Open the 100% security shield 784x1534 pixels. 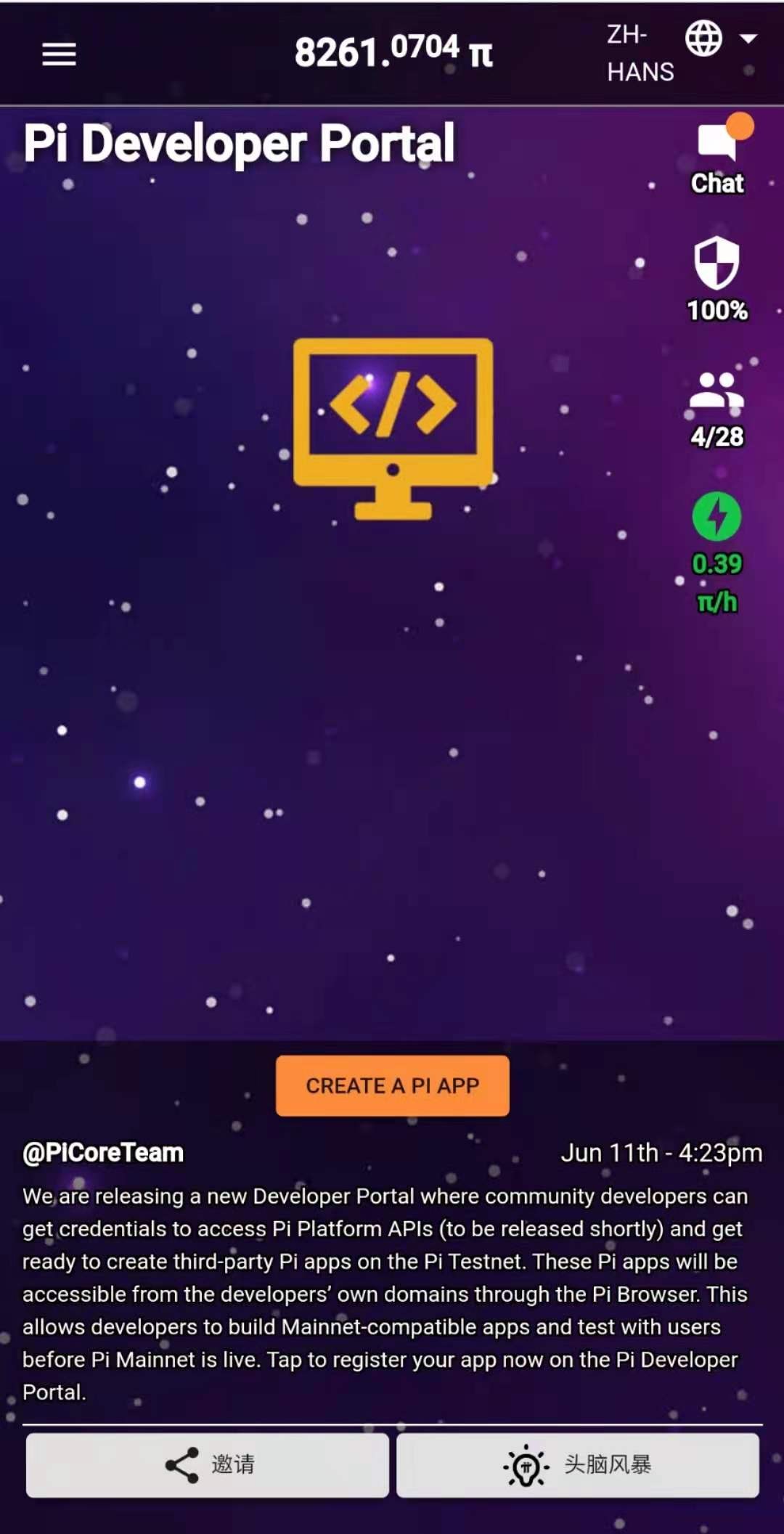716,279
